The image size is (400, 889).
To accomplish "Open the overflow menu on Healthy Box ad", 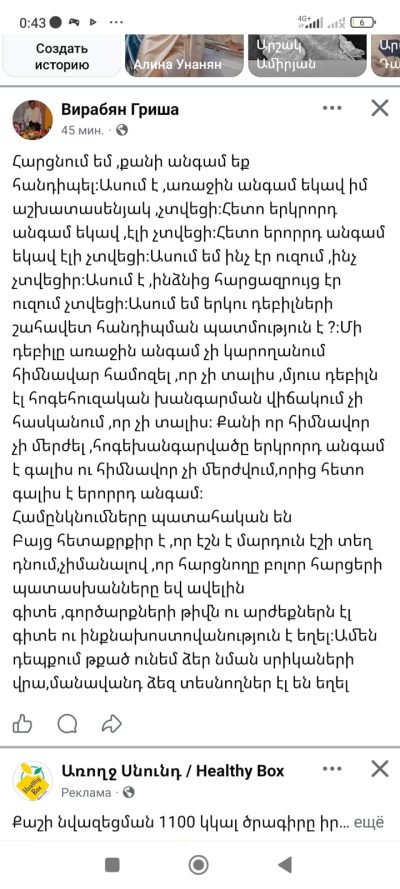I will pos(332,769).
